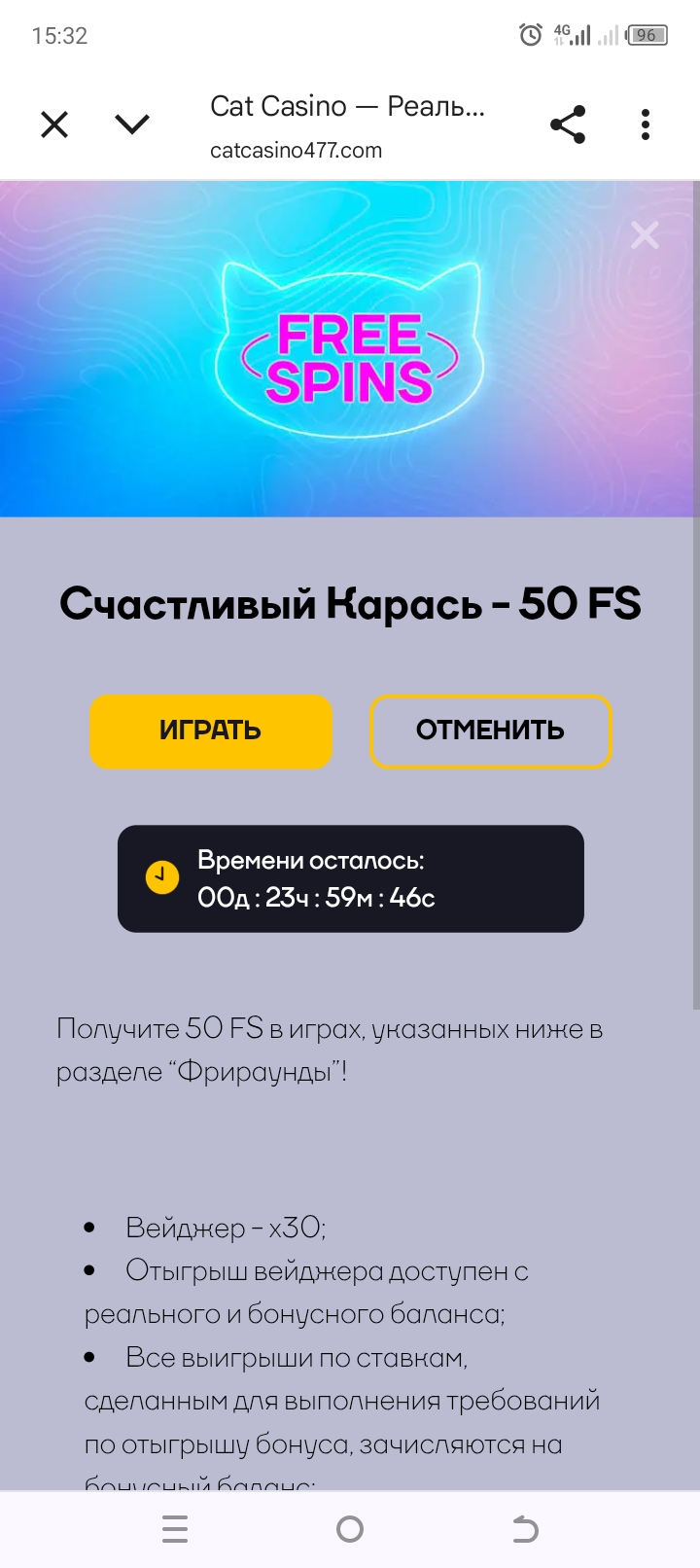Cancel the bonus with ОТМЕНИТЬ
Image resolution: width=700 pixels, height=1568 pixels.
pos(490,731)
